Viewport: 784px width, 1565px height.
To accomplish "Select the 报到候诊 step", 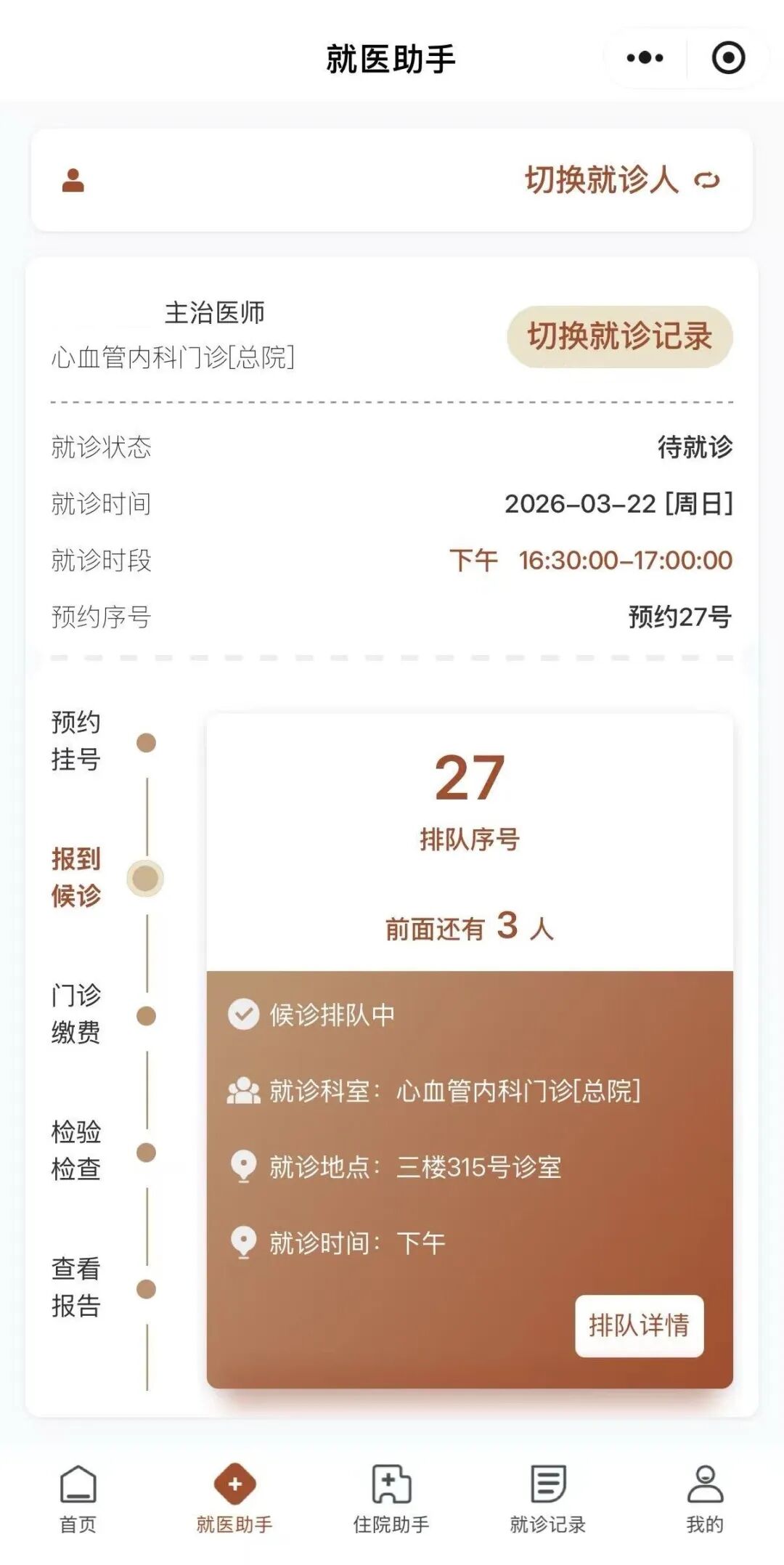I will 76,877.
